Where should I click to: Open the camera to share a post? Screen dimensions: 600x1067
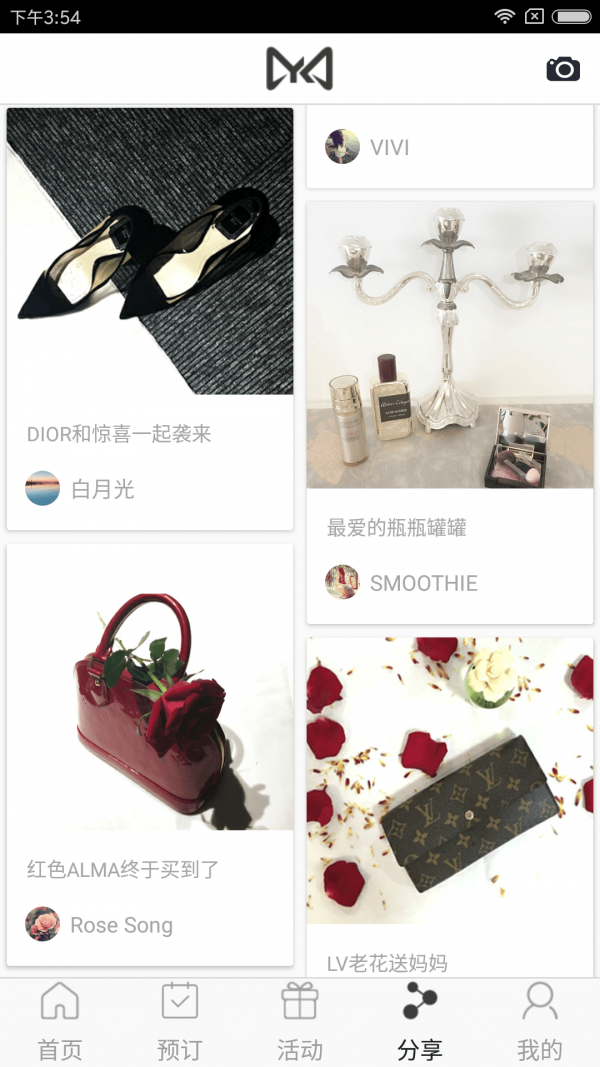point(563,69)
